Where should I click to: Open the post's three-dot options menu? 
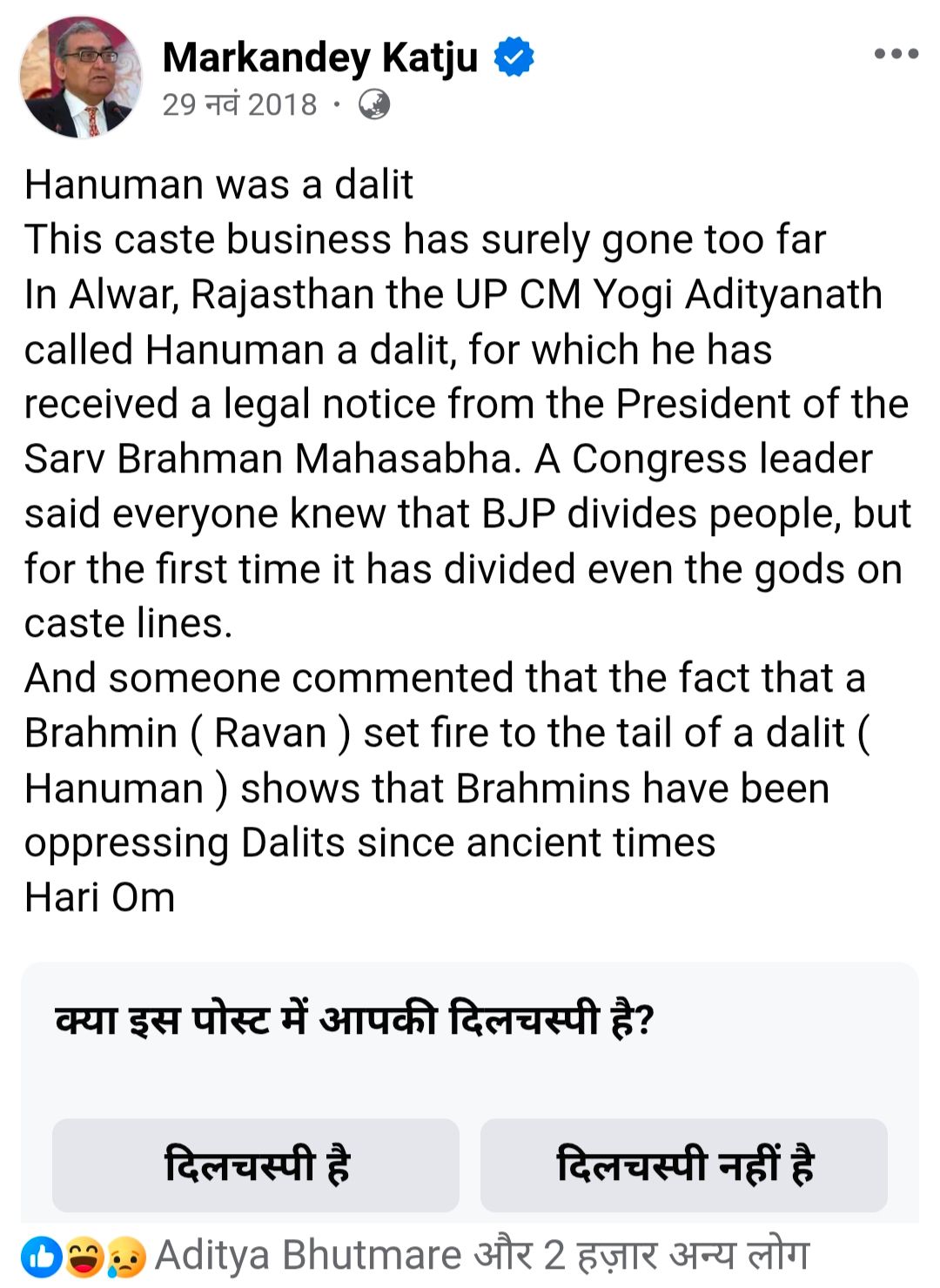point(896,54)
